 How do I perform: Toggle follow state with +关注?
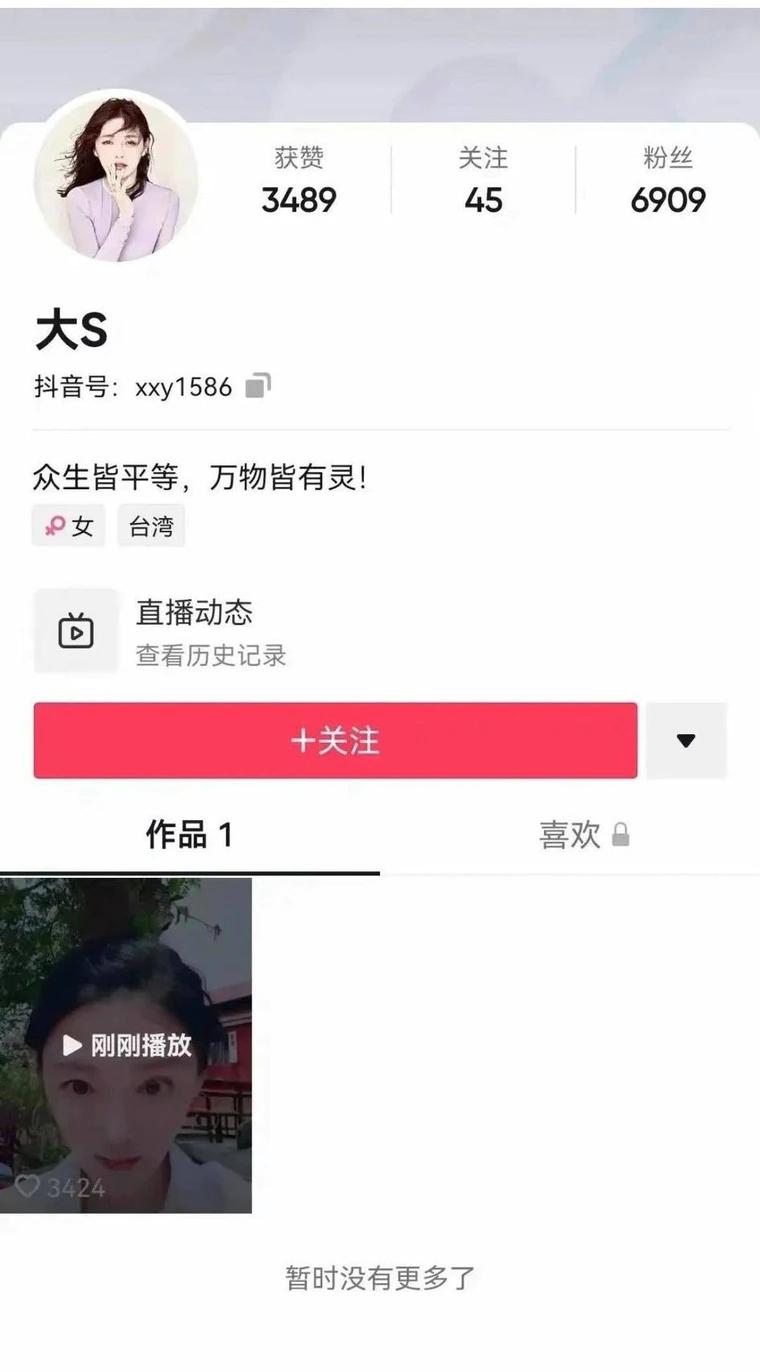click(335, 740)
